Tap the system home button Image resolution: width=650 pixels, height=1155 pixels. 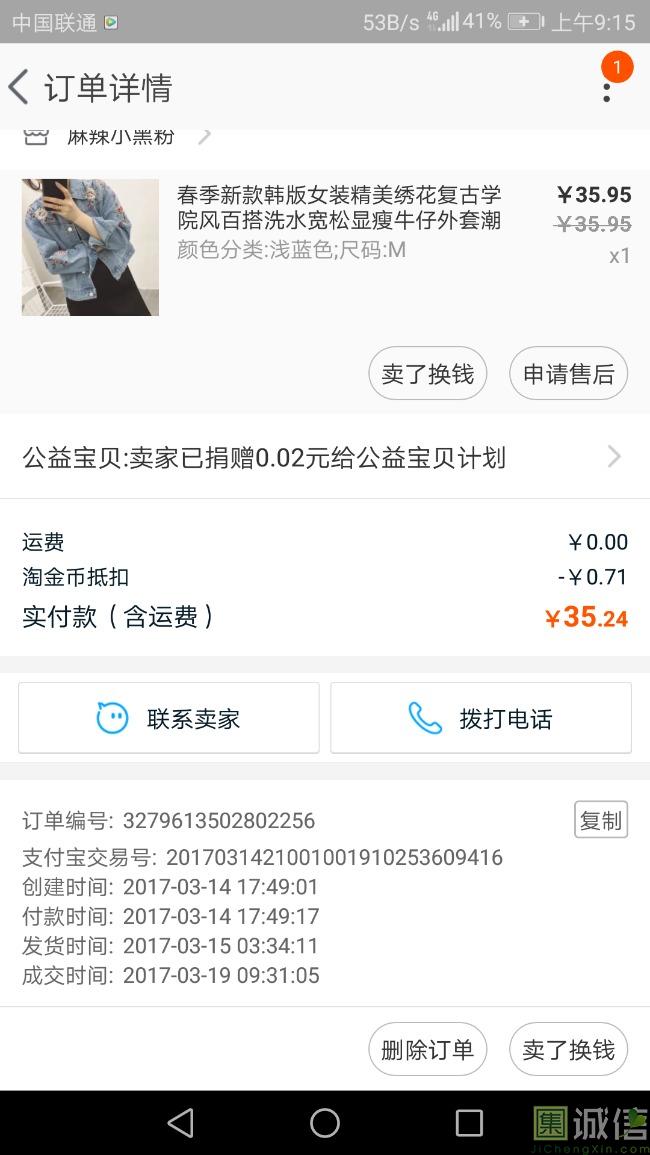point(325,1123)
